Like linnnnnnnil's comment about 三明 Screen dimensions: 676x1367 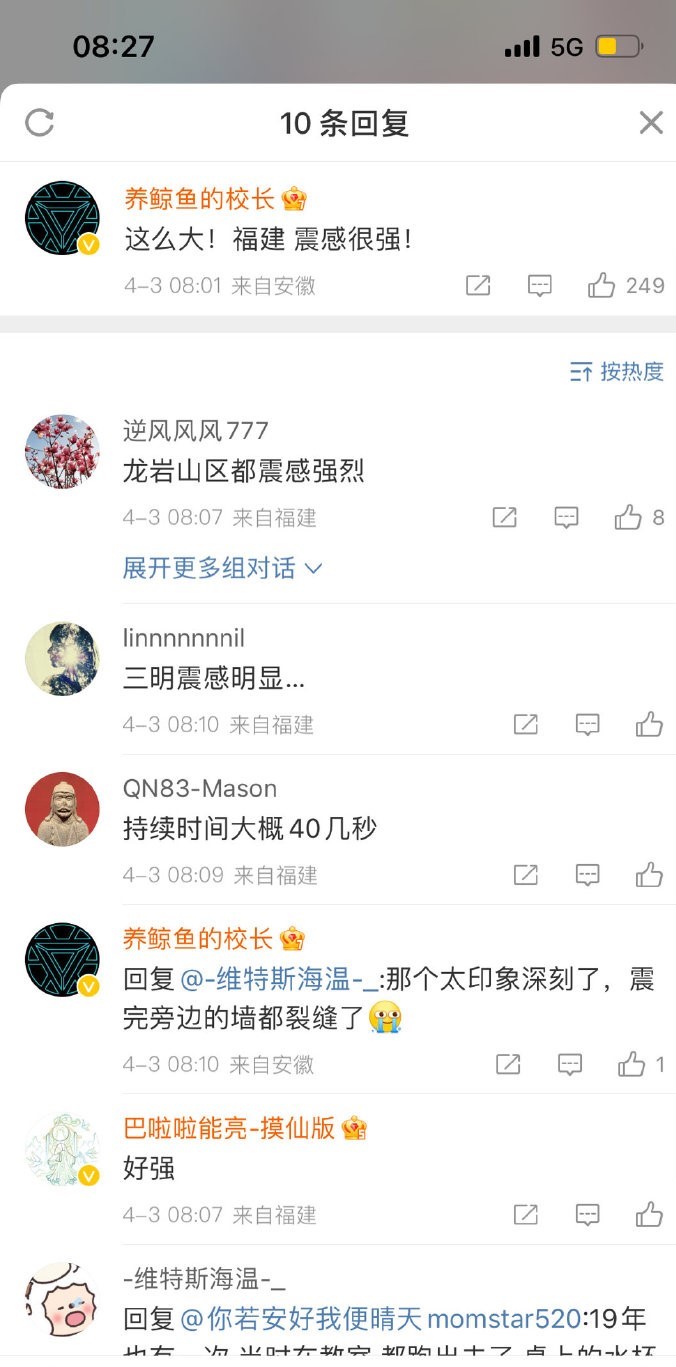point(649,725)
